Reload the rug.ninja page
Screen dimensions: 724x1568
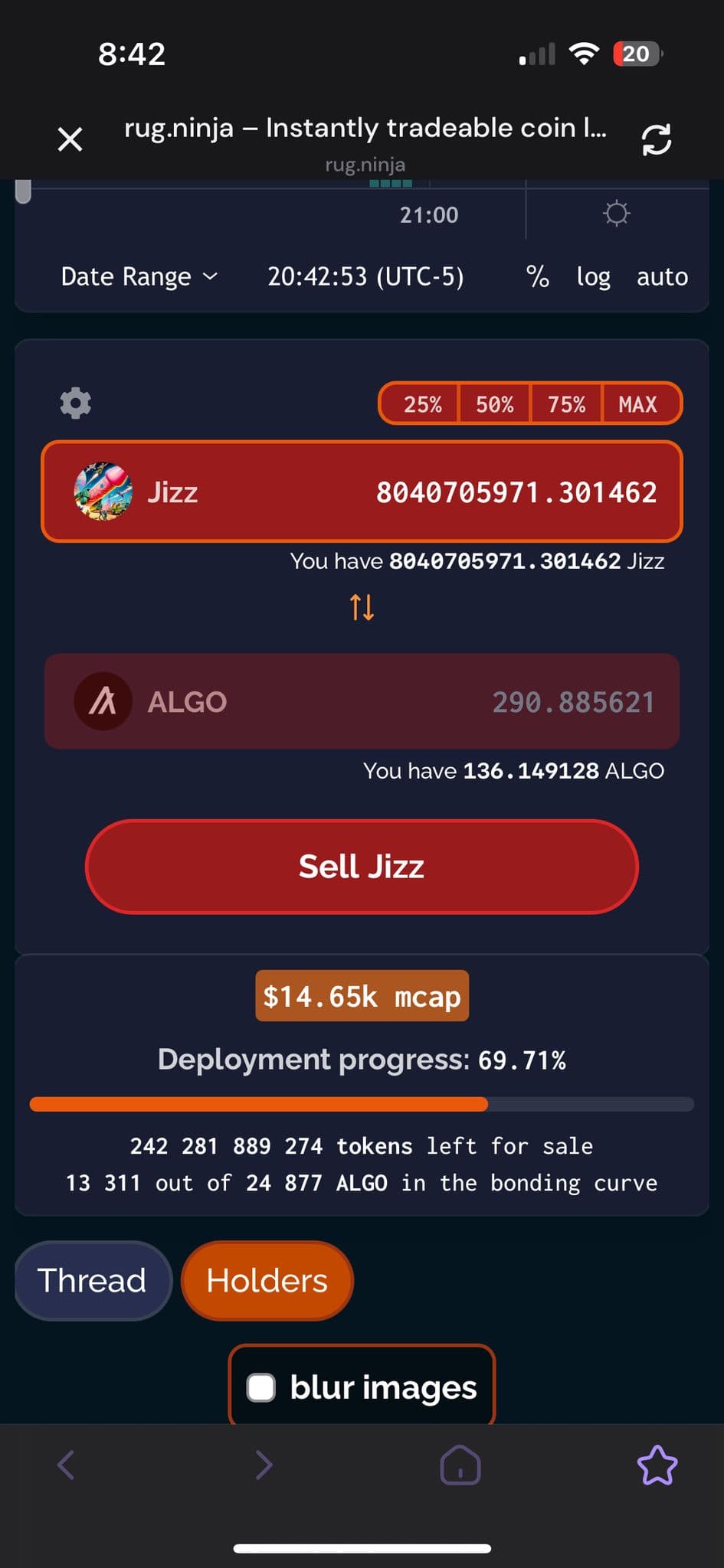pos(656,139)
